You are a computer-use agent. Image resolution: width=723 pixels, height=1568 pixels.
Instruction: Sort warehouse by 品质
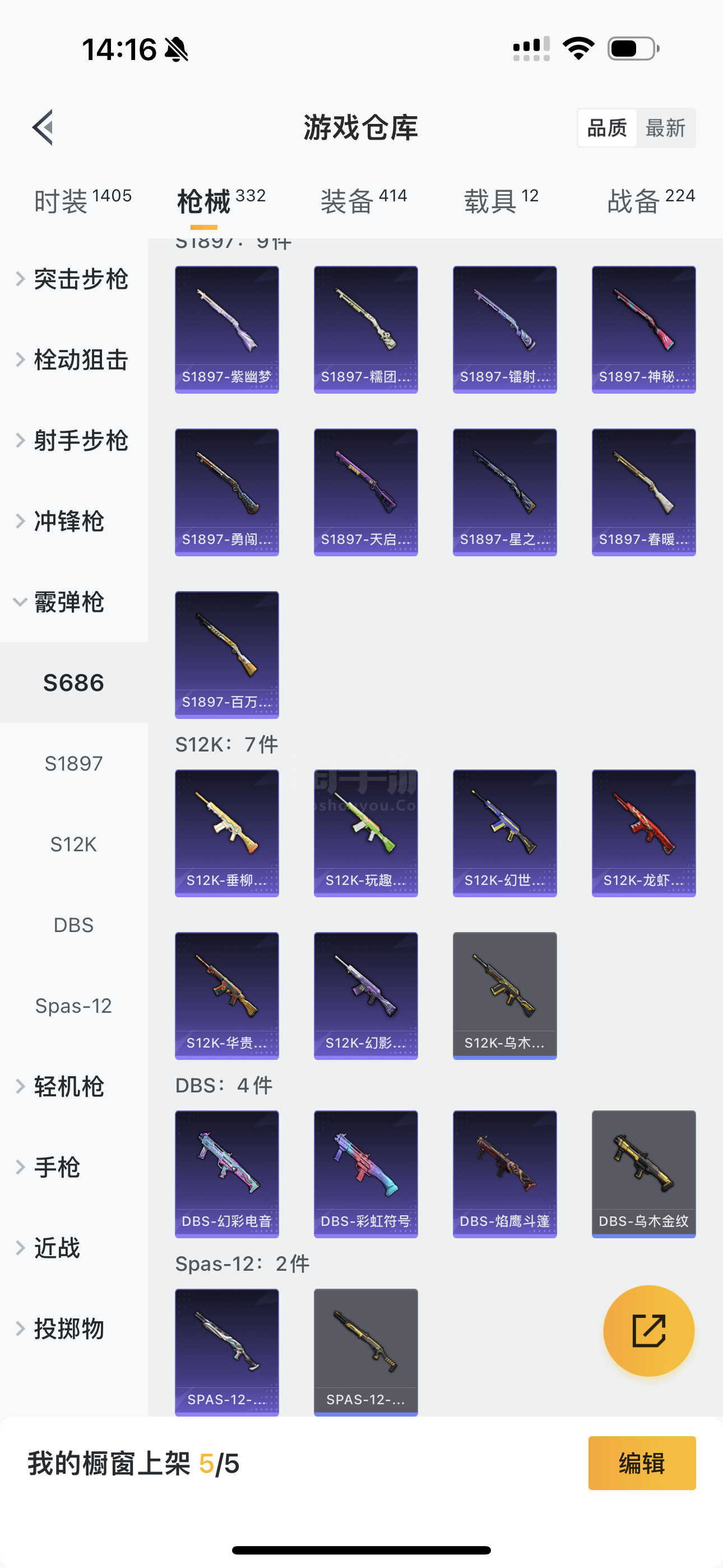(x=607, y=128)
